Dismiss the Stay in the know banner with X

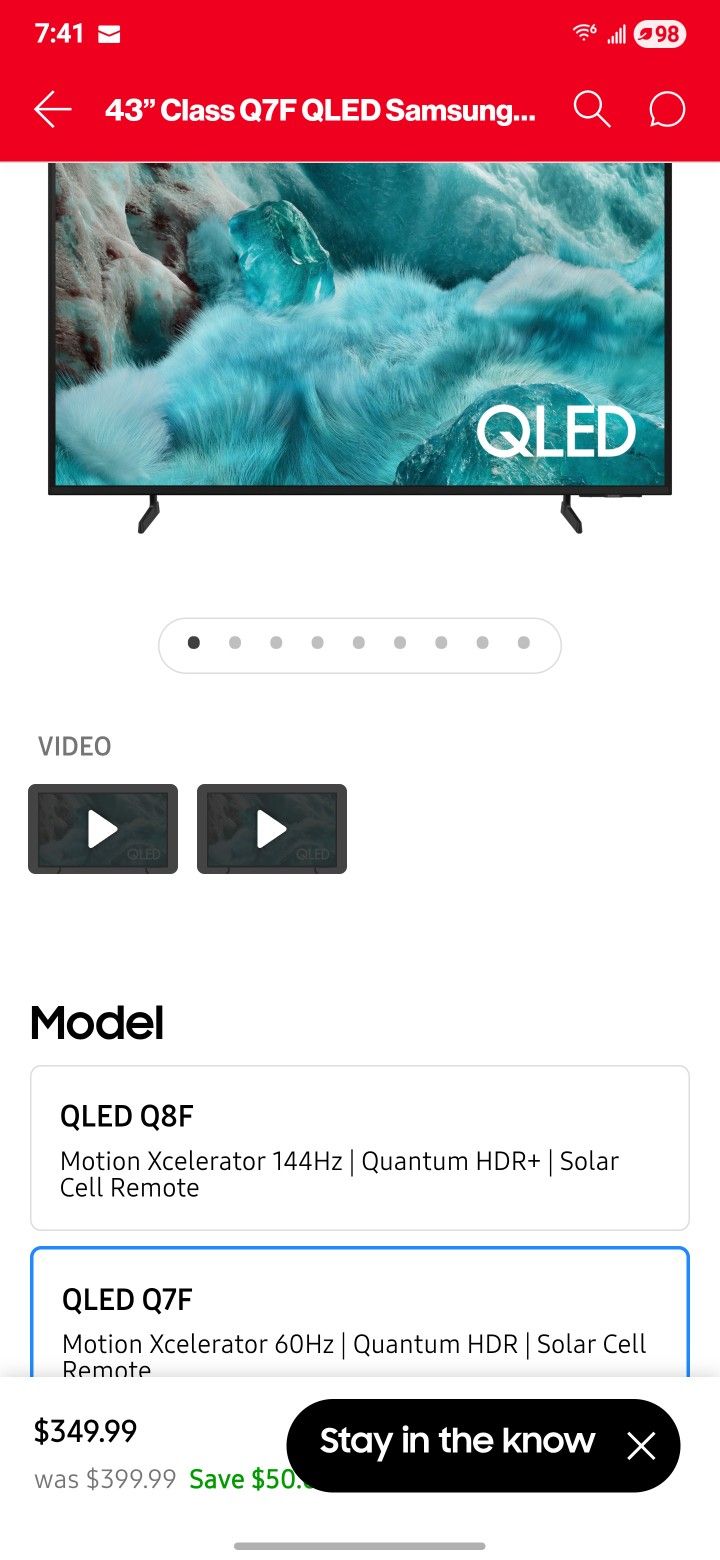(641, 1445)
